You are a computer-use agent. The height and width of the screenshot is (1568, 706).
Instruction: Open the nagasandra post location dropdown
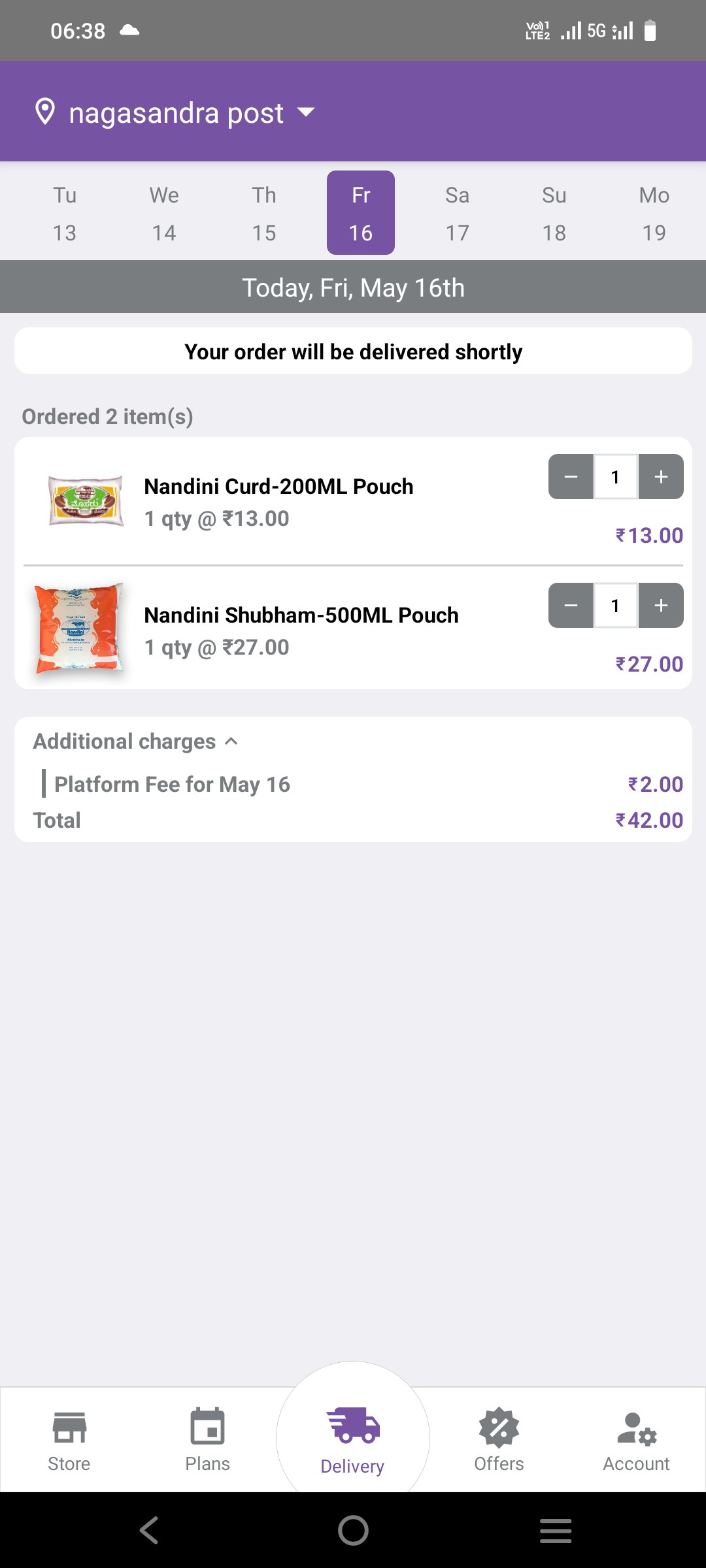176,113
